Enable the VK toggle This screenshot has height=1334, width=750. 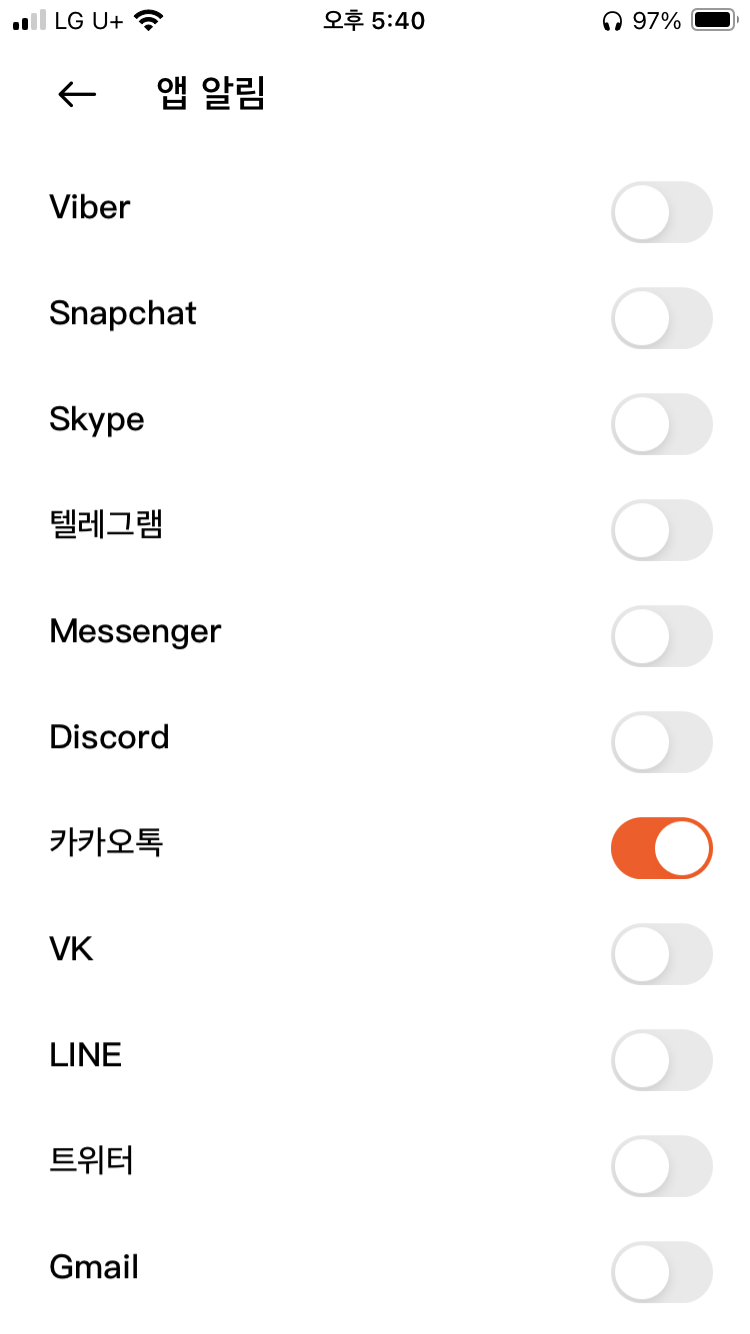click(661, 954)
